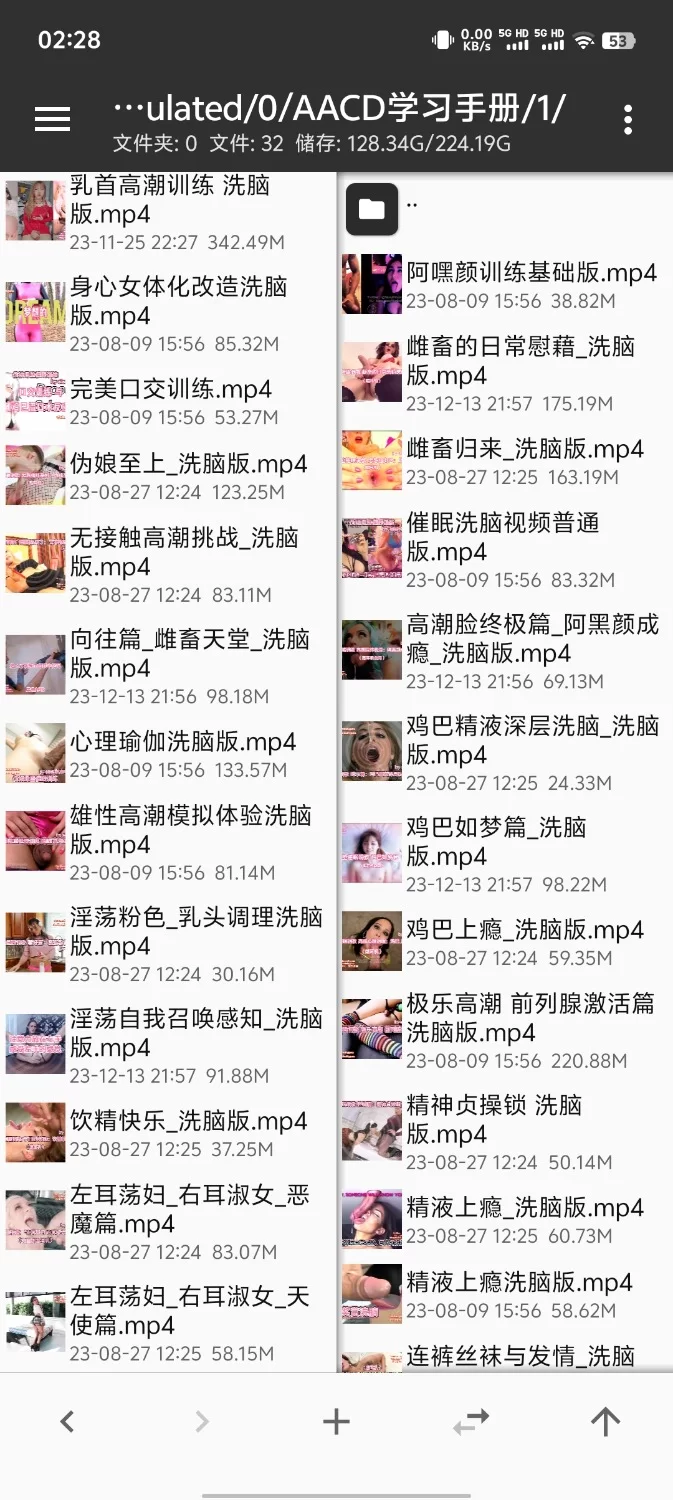Open the hamburger drawer menu

click(x=52, y=119)
